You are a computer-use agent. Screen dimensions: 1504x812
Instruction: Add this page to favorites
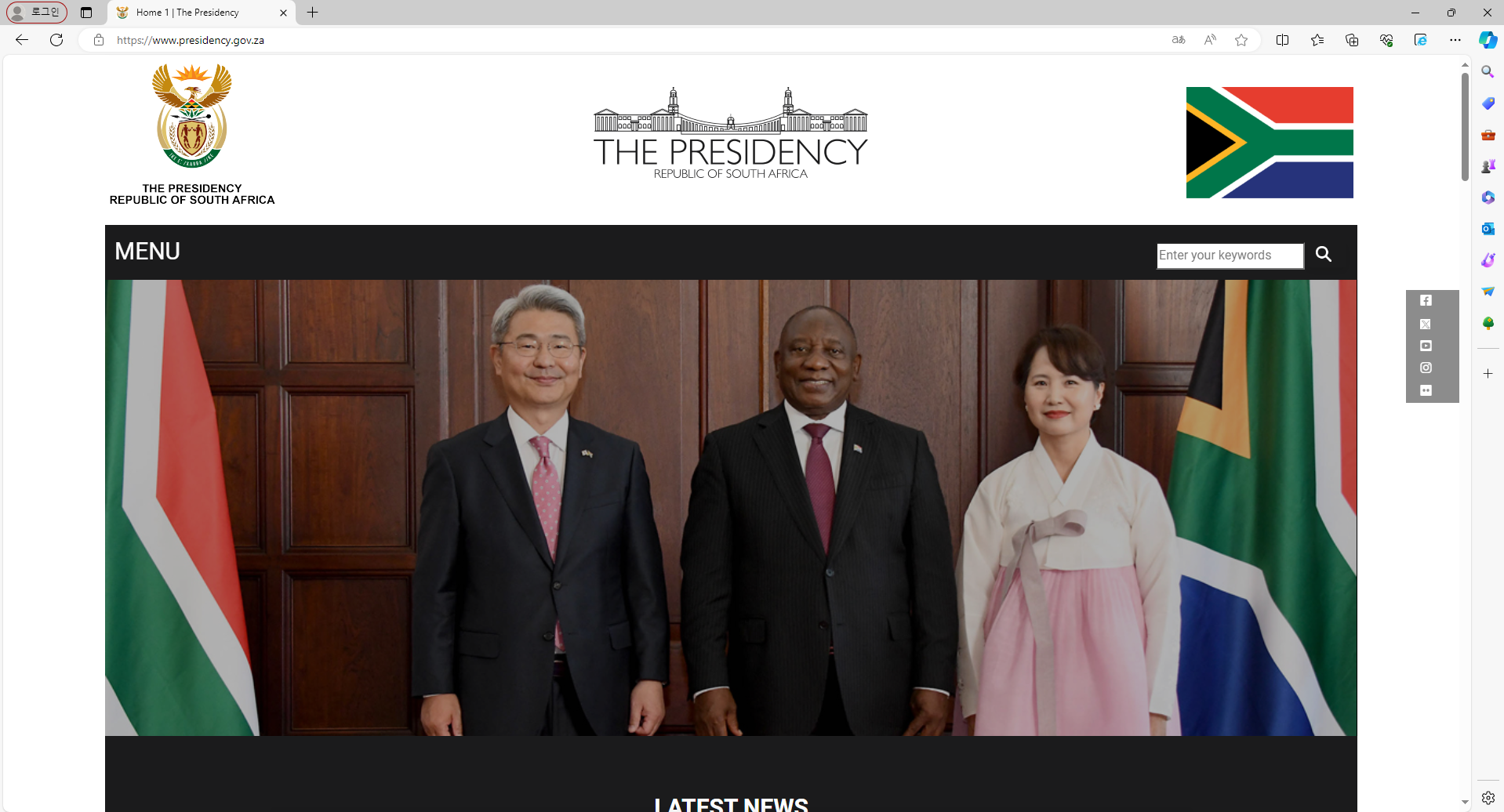[1241, 40]
